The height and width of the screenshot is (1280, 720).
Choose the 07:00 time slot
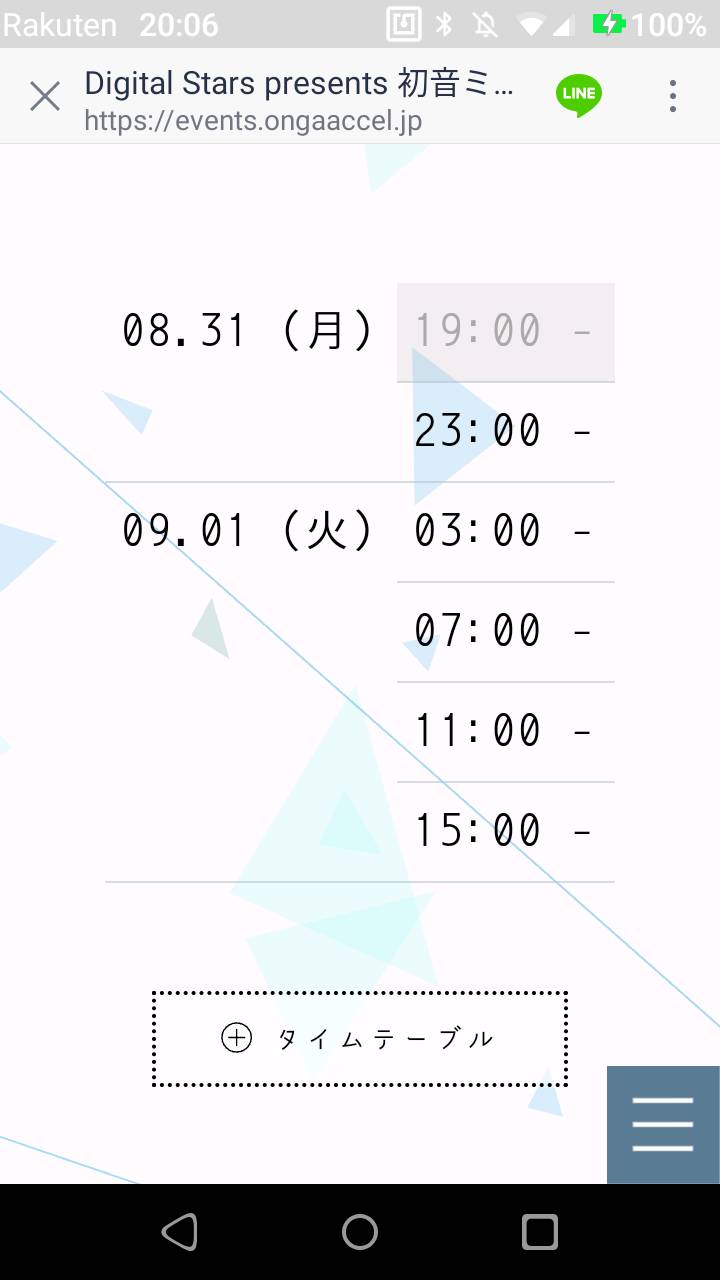click(505, 632)
